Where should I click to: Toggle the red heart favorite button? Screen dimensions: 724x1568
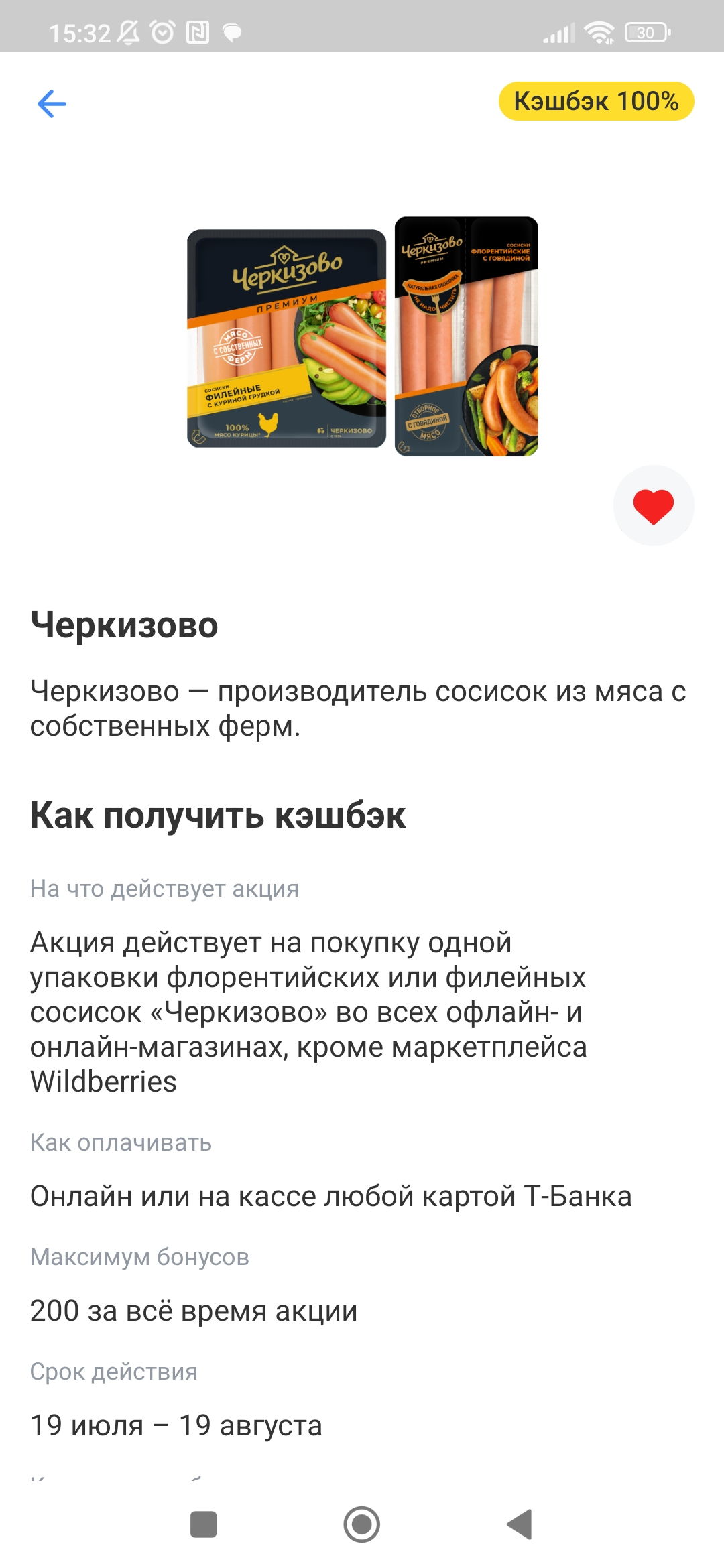(654, 506)
